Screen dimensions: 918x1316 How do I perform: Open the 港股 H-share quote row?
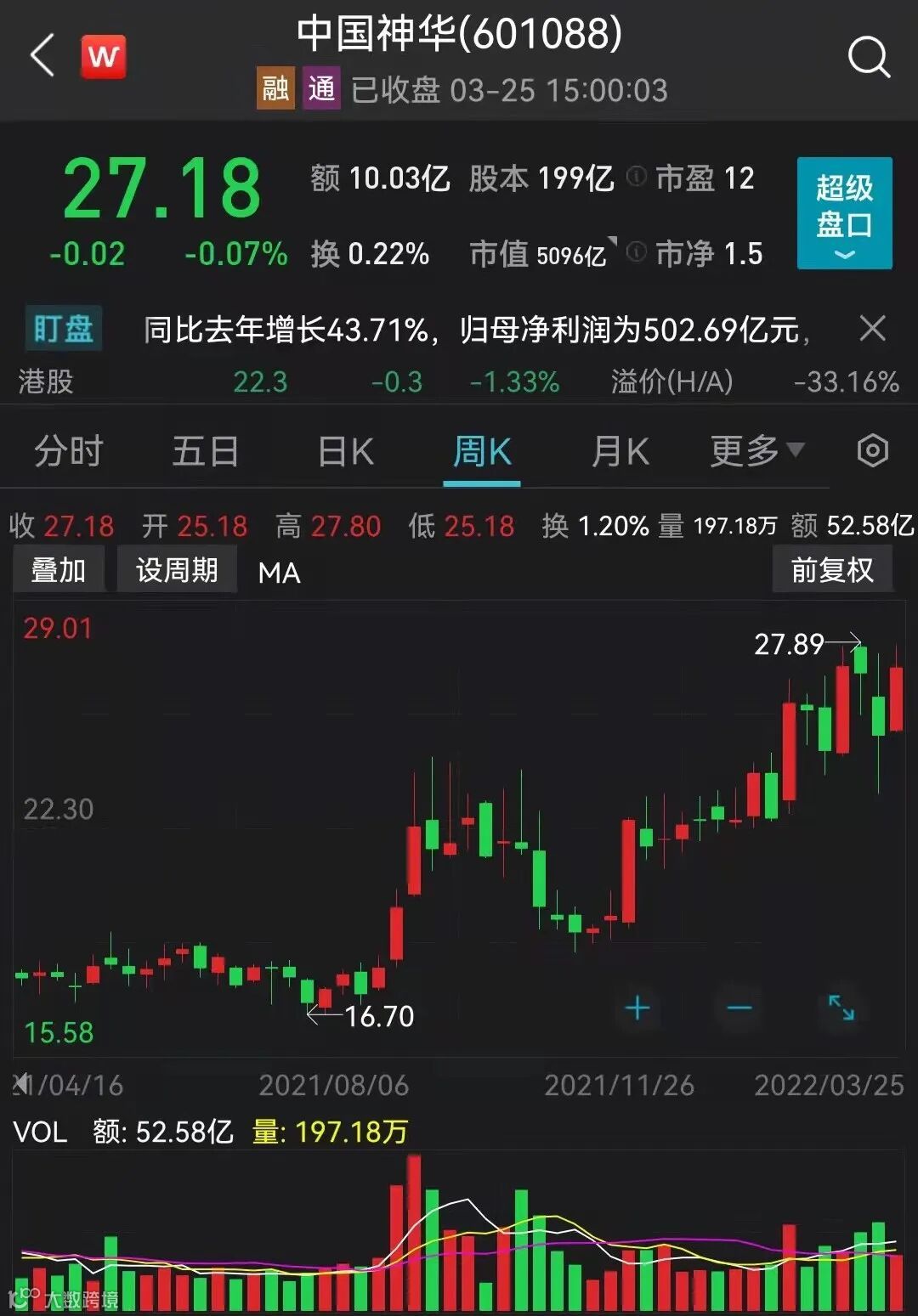(x=459, y=381)
